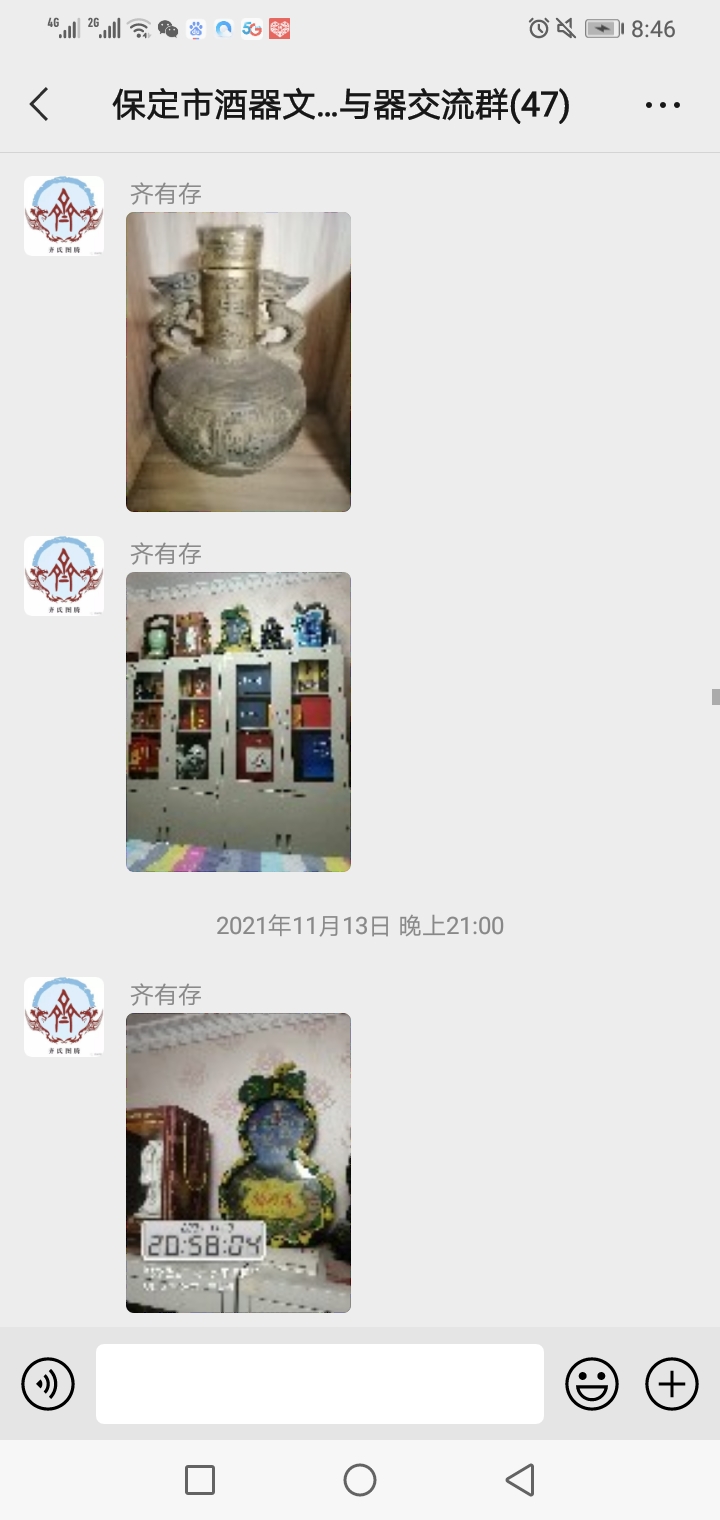Tap 齐有存's avatar beside the vase photo
Viewport: 720px width, 1520px height.
[64, 216]
